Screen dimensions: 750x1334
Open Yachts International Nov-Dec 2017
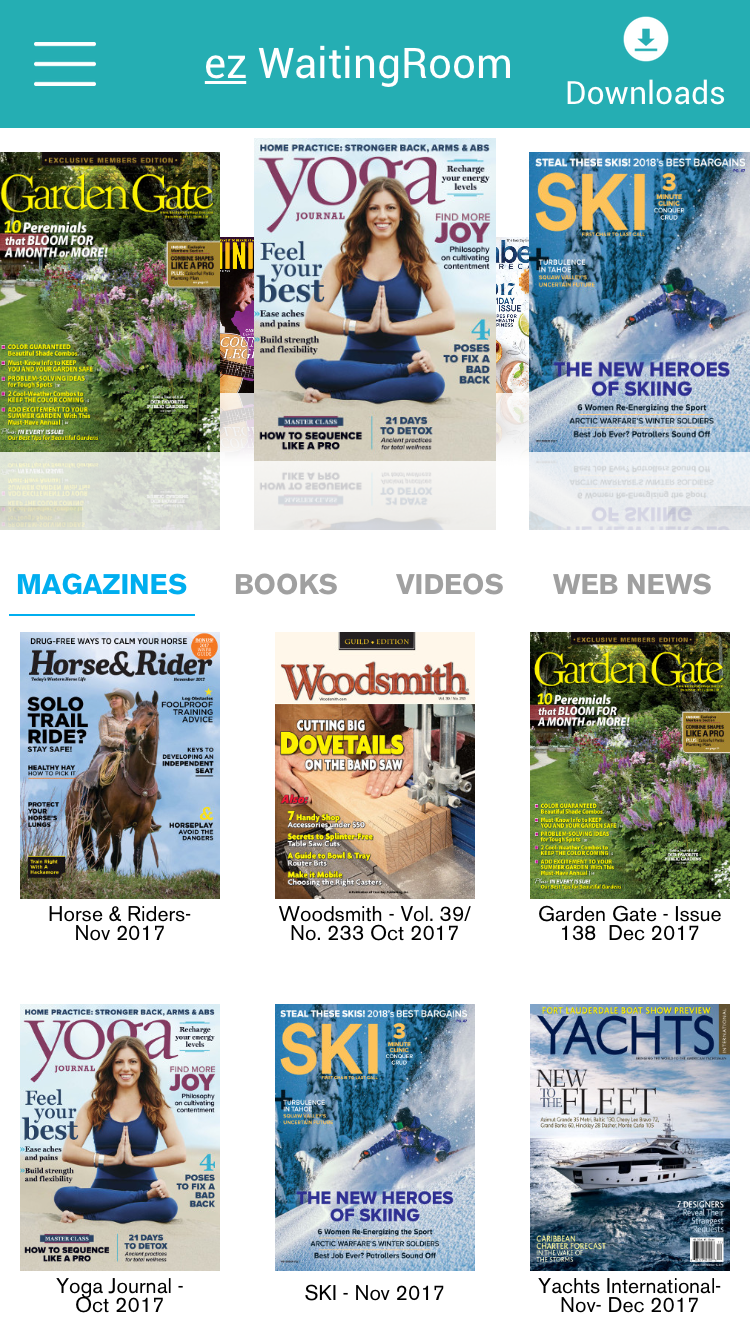(x=630, y=1137)
